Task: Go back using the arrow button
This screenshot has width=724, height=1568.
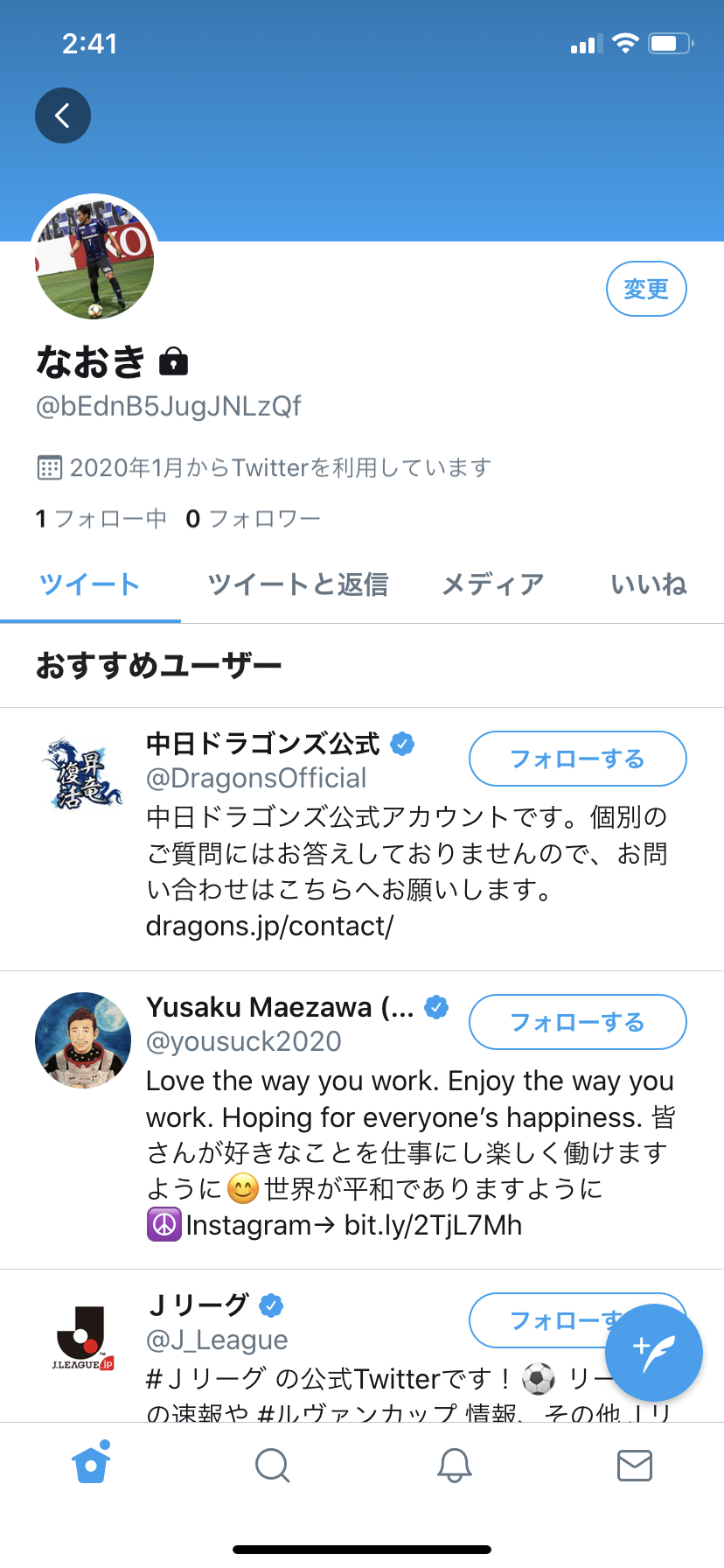Action: click(63, 115)
